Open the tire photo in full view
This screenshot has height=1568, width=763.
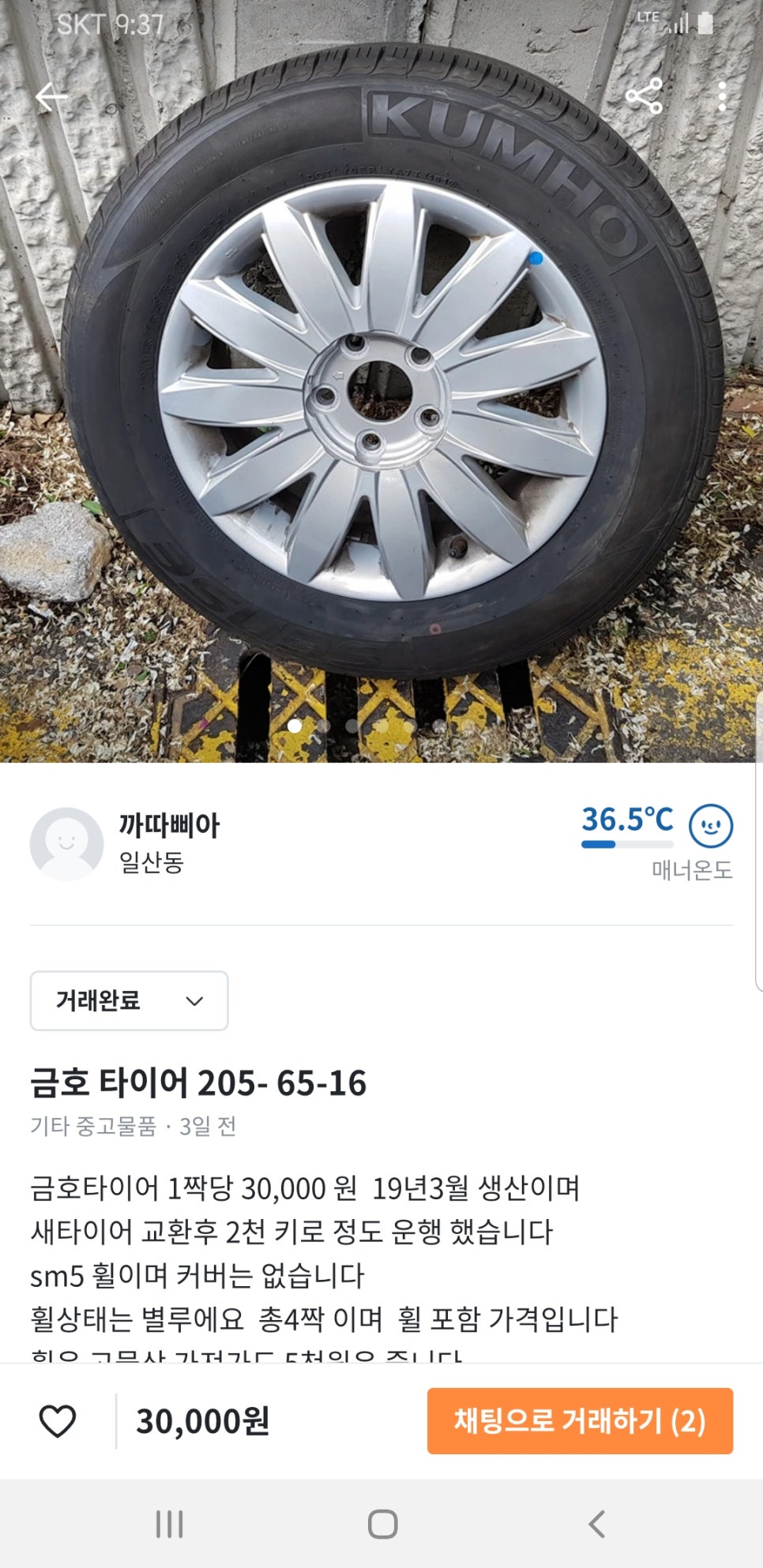381,395
